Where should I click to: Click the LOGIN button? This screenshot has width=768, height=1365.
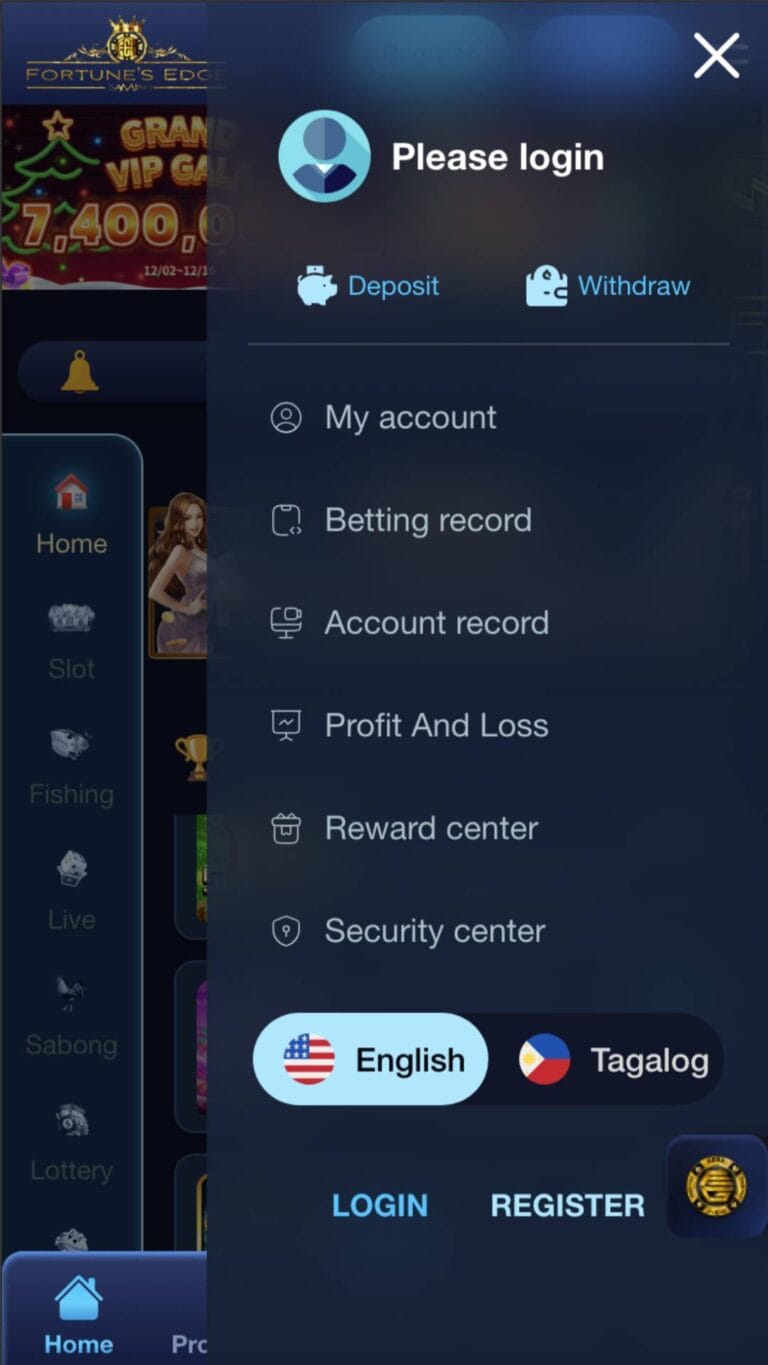click(x=379, y=1204)
